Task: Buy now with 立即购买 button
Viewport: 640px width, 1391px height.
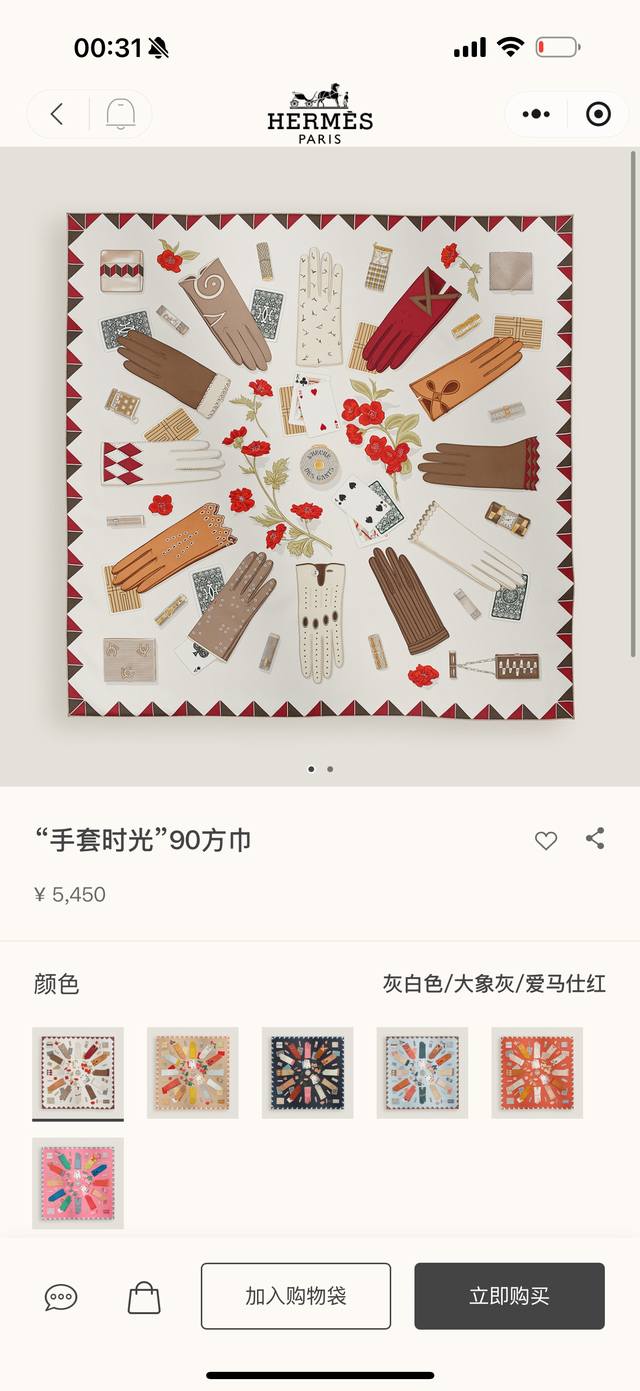Action: coord(510,1296)
